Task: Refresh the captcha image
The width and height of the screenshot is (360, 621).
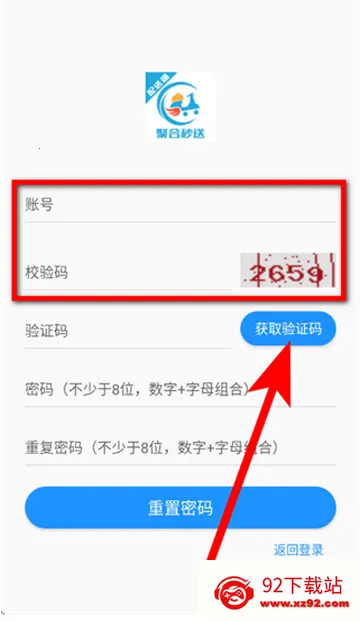Action: coord(288,270)
